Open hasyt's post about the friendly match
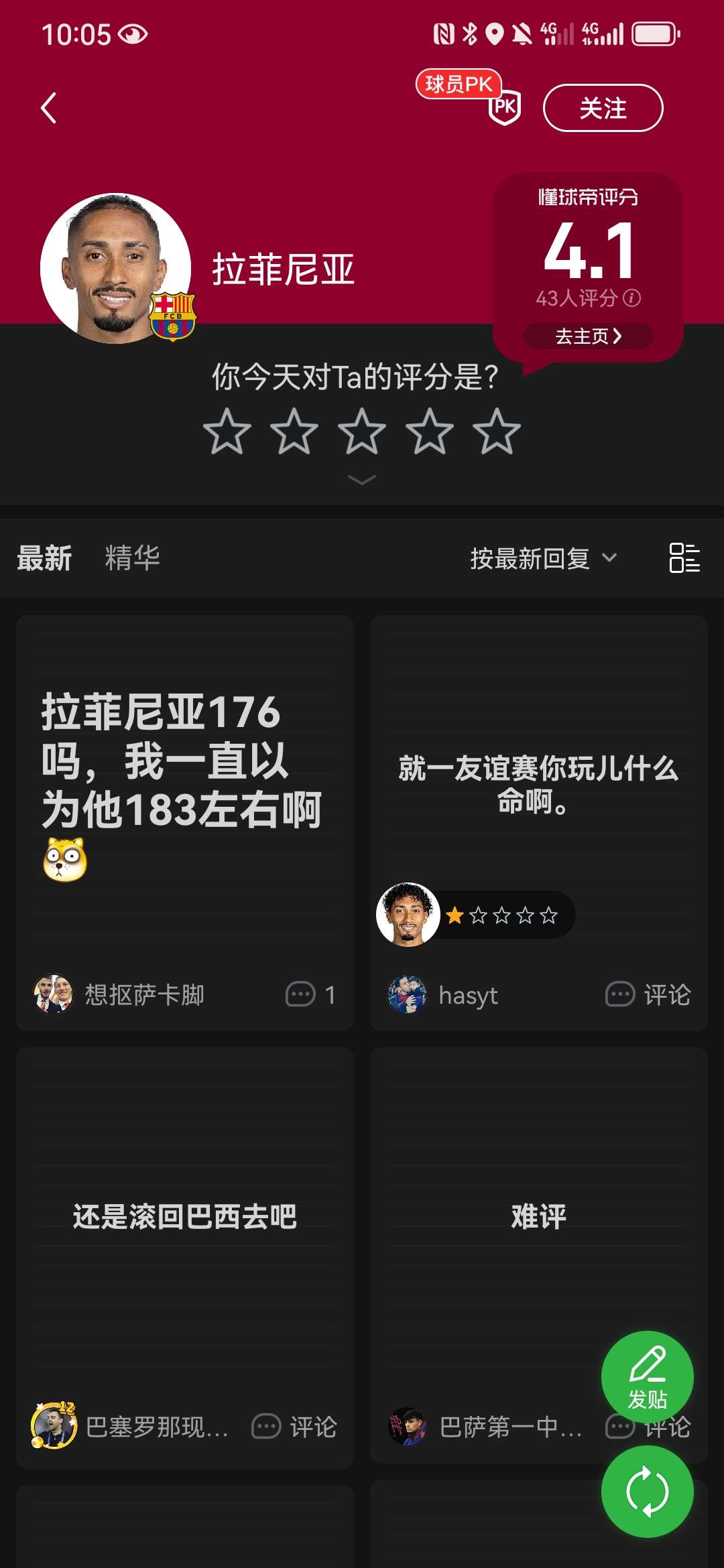This screenshot has width=724, height=1568. click(x=538, y=784)
